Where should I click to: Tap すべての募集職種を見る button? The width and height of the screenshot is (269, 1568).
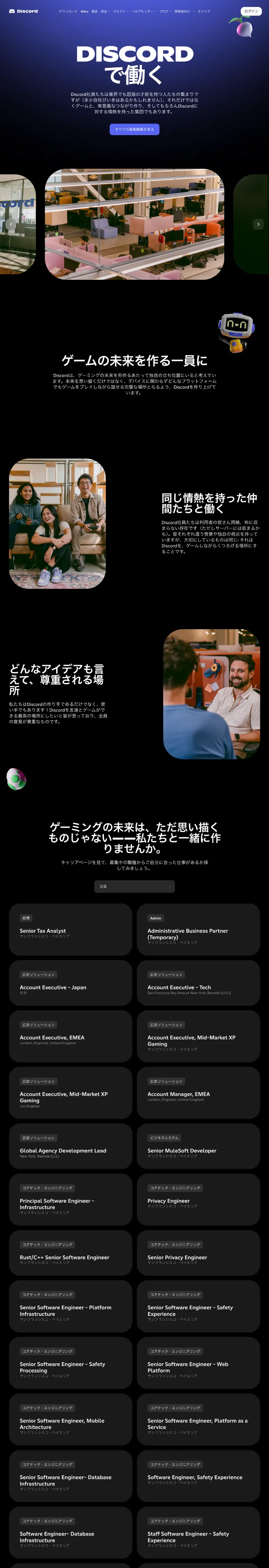coord(134,129)
